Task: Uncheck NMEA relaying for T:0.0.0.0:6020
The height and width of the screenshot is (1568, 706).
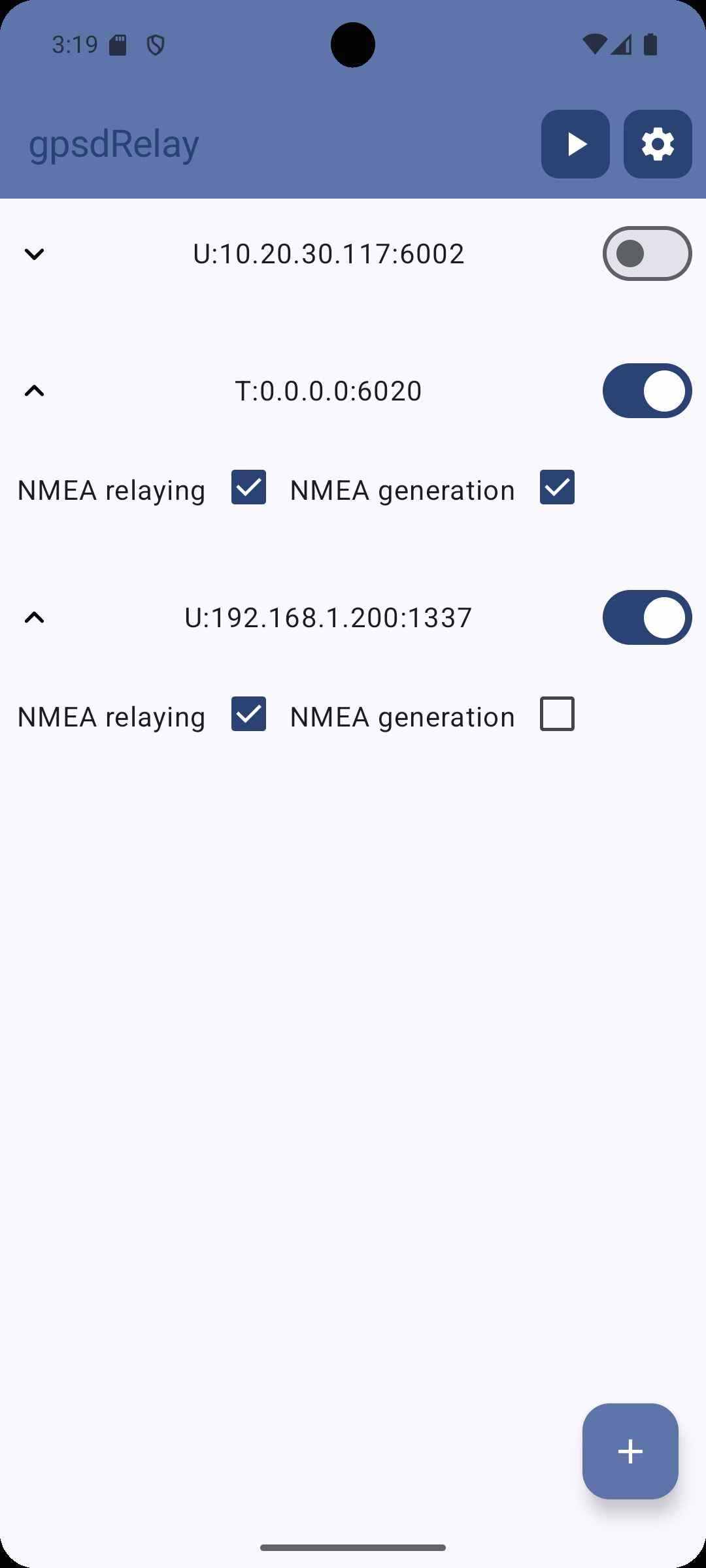Action: point(248,487)
